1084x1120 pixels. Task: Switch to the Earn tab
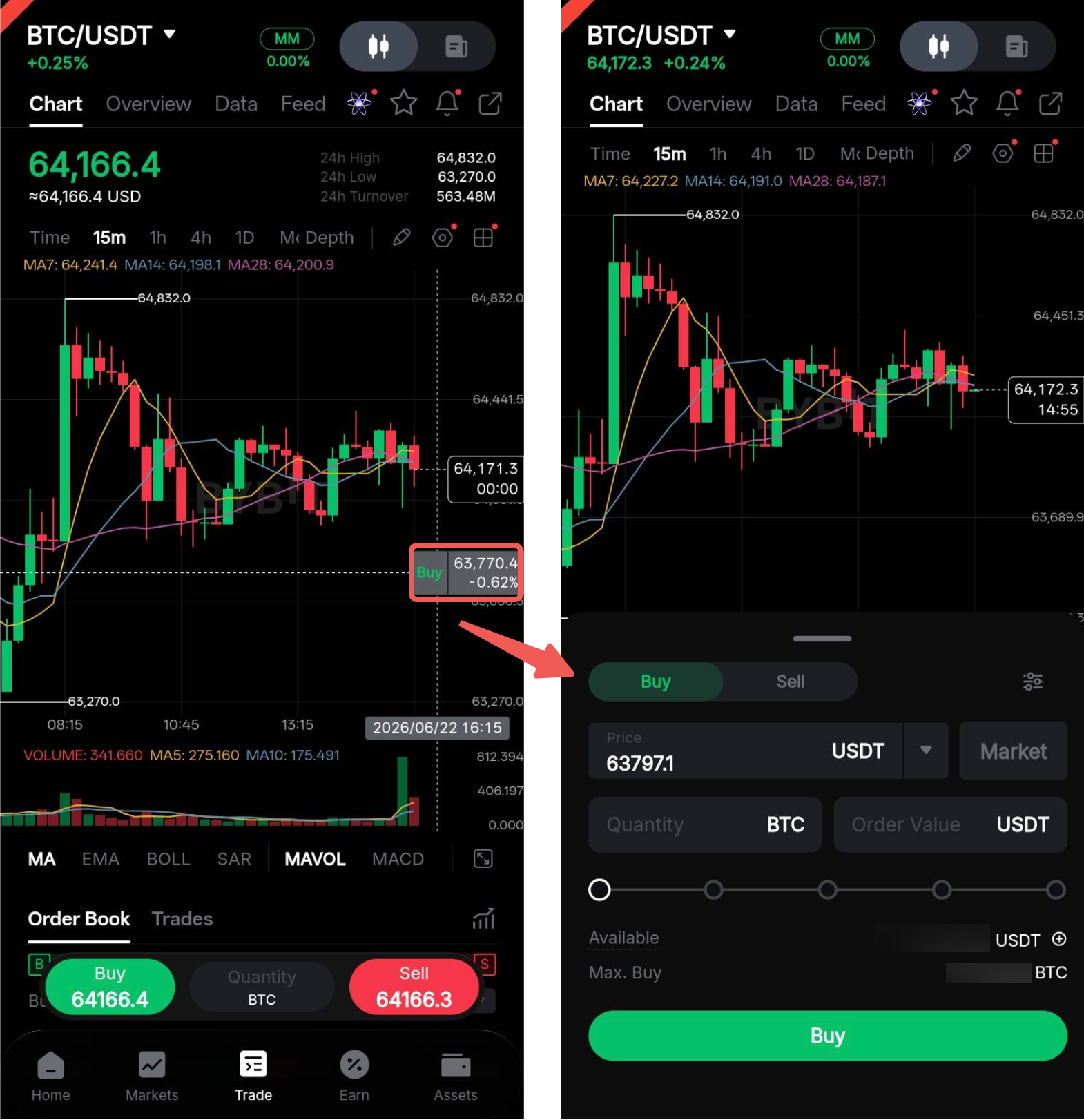354,1076
